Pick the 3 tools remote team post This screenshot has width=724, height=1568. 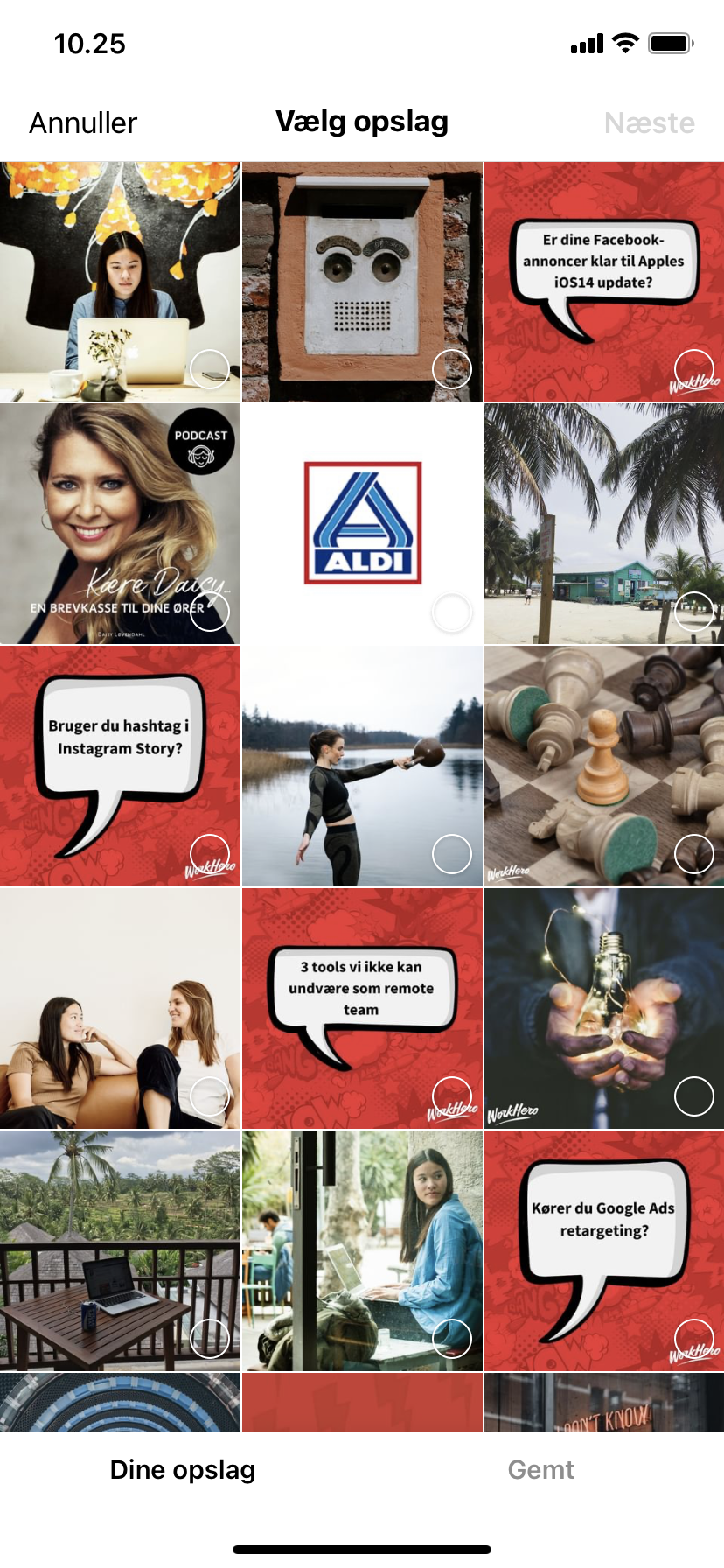(x=362, y=1008)
